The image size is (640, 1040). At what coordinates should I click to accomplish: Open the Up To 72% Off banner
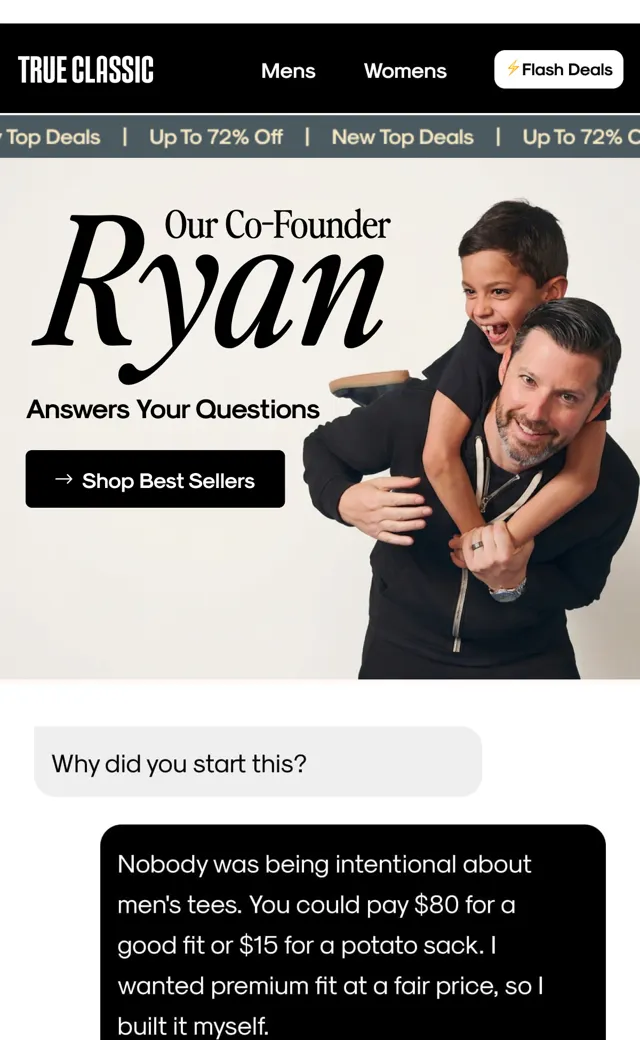coord(216,137)
